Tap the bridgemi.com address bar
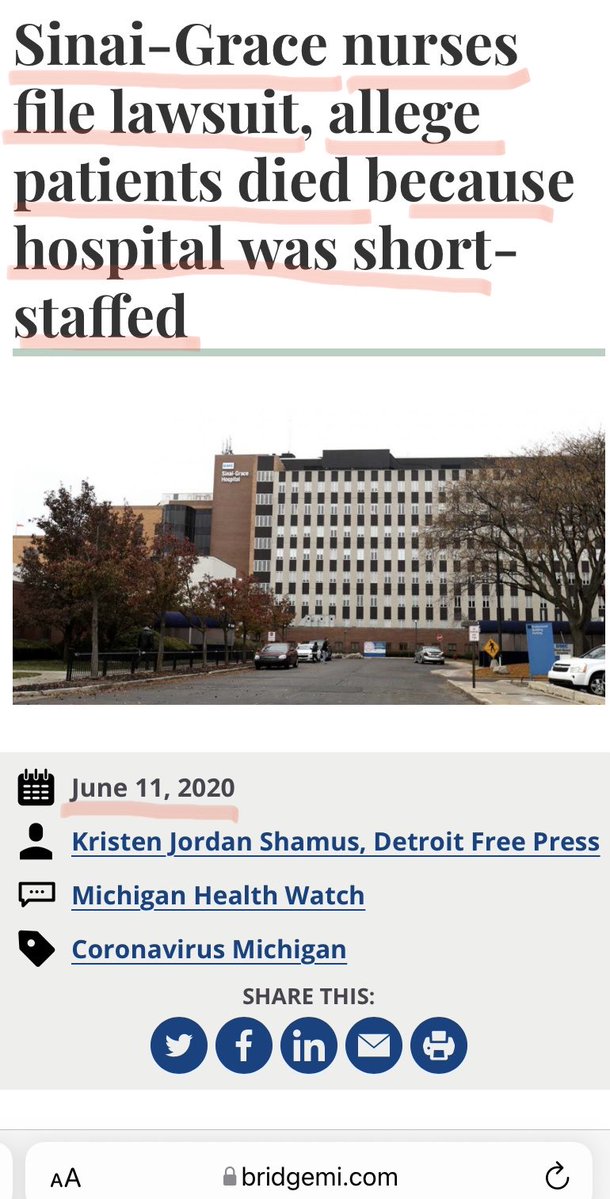The height and width of the screenshot is (1199, 610). (310, 1176)
